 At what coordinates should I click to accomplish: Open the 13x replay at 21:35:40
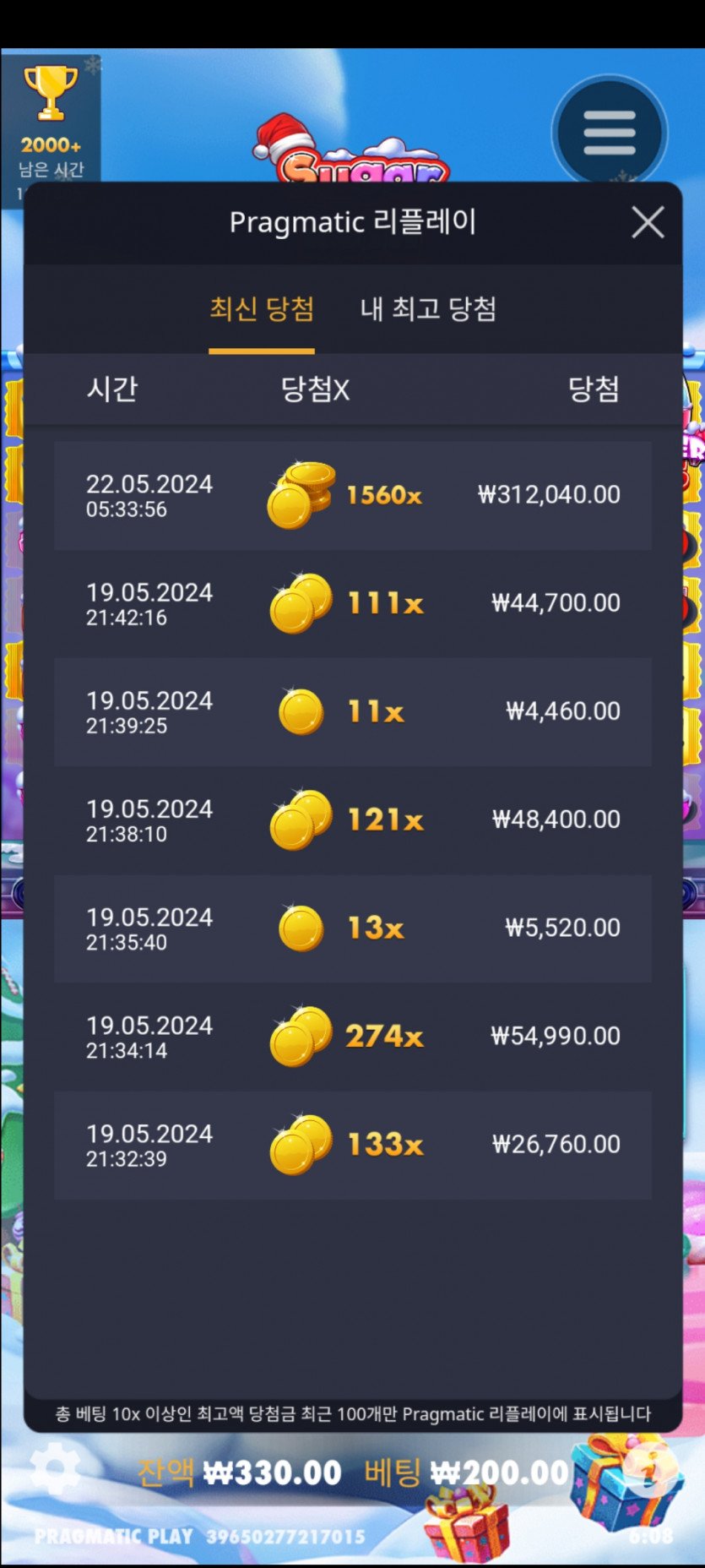pos(353,928)
